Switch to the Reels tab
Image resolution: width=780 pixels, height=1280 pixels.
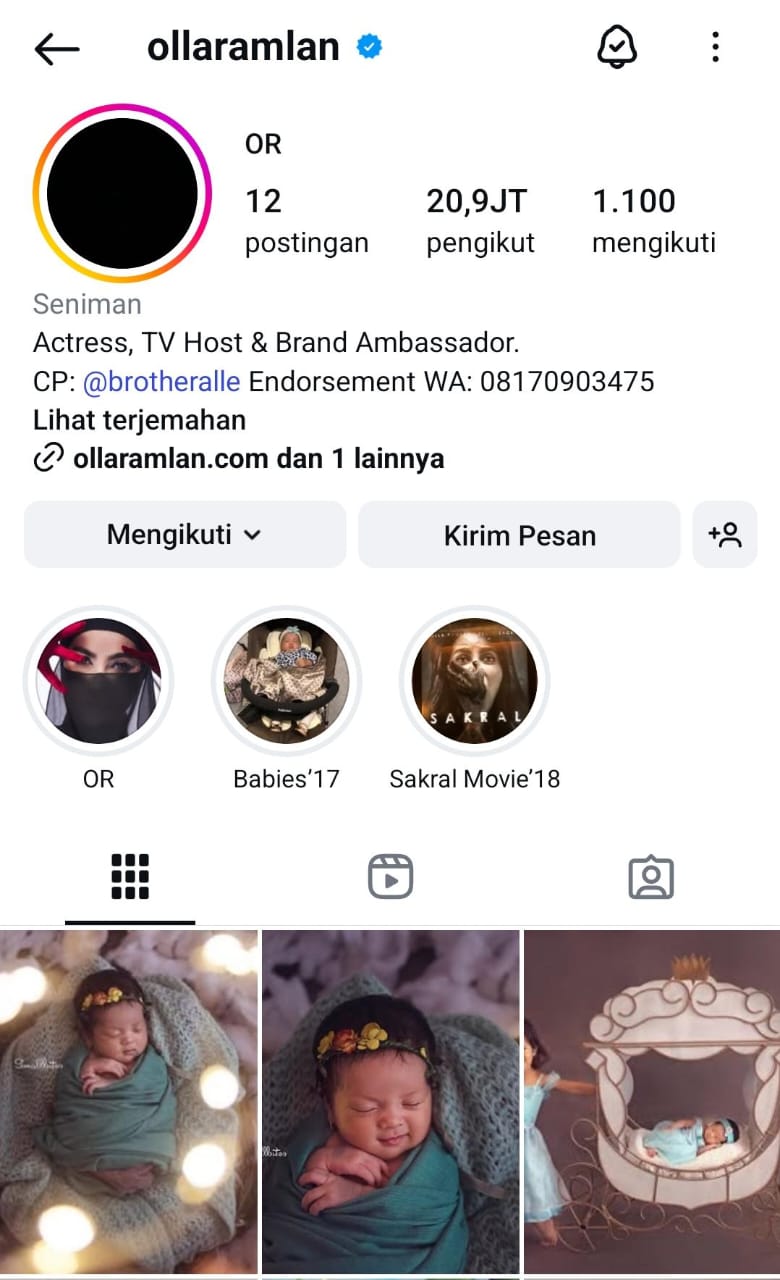[390, 877]
